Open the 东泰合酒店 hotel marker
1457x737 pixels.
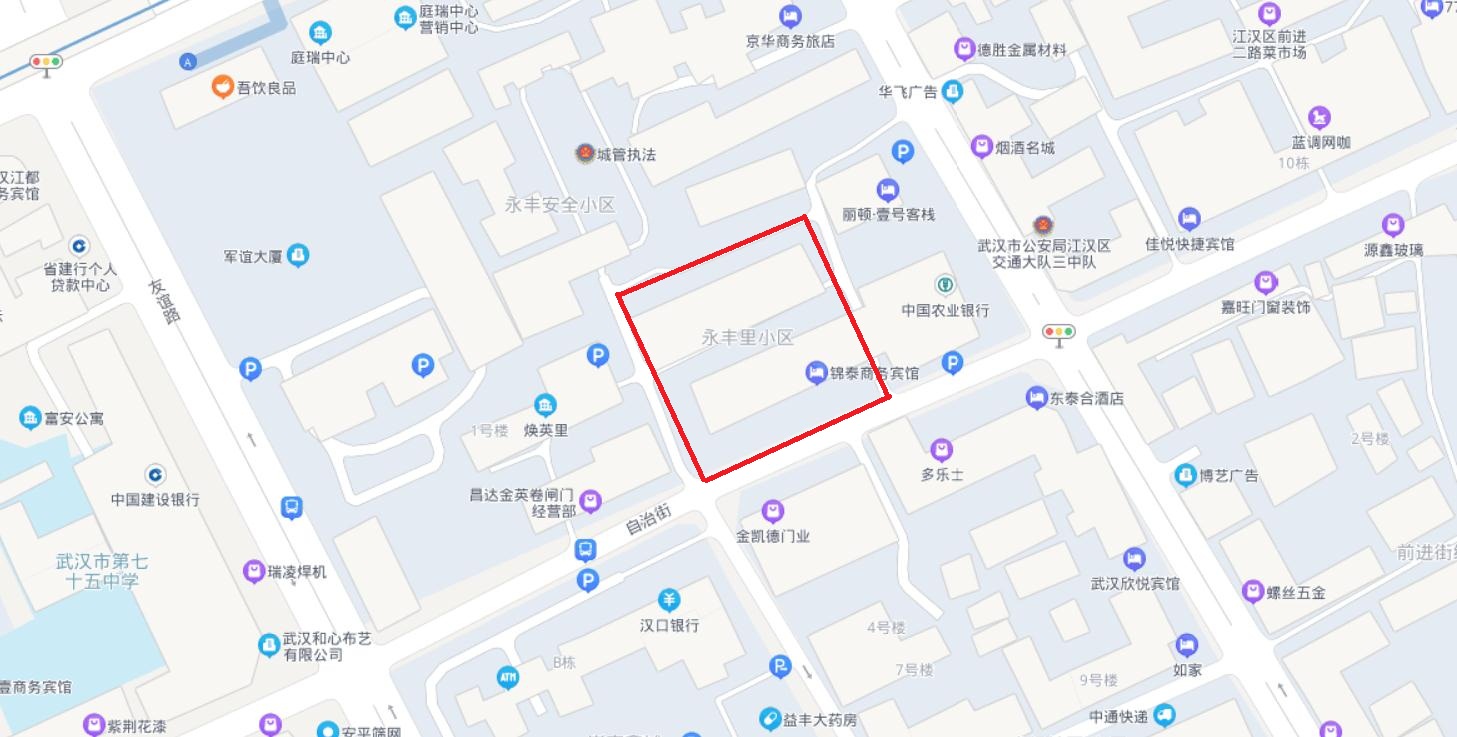coord(1036,398)
